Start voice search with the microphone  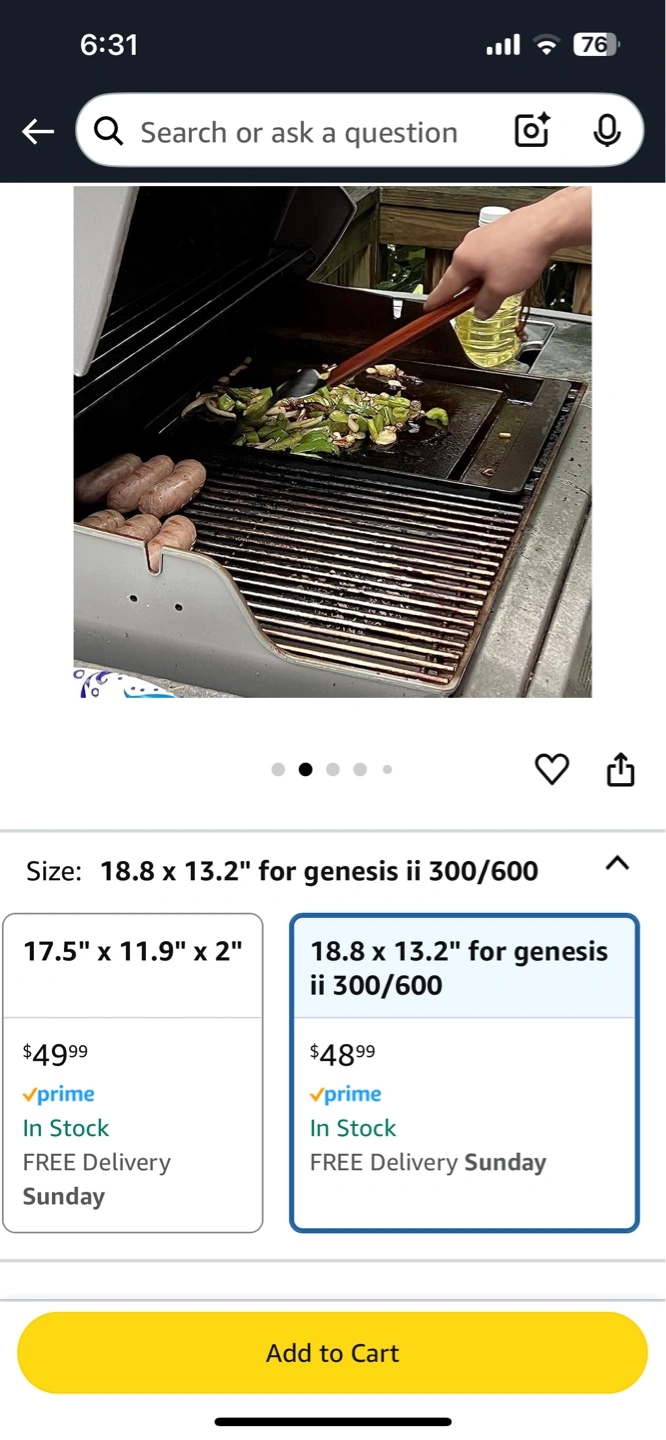point(606,131)
